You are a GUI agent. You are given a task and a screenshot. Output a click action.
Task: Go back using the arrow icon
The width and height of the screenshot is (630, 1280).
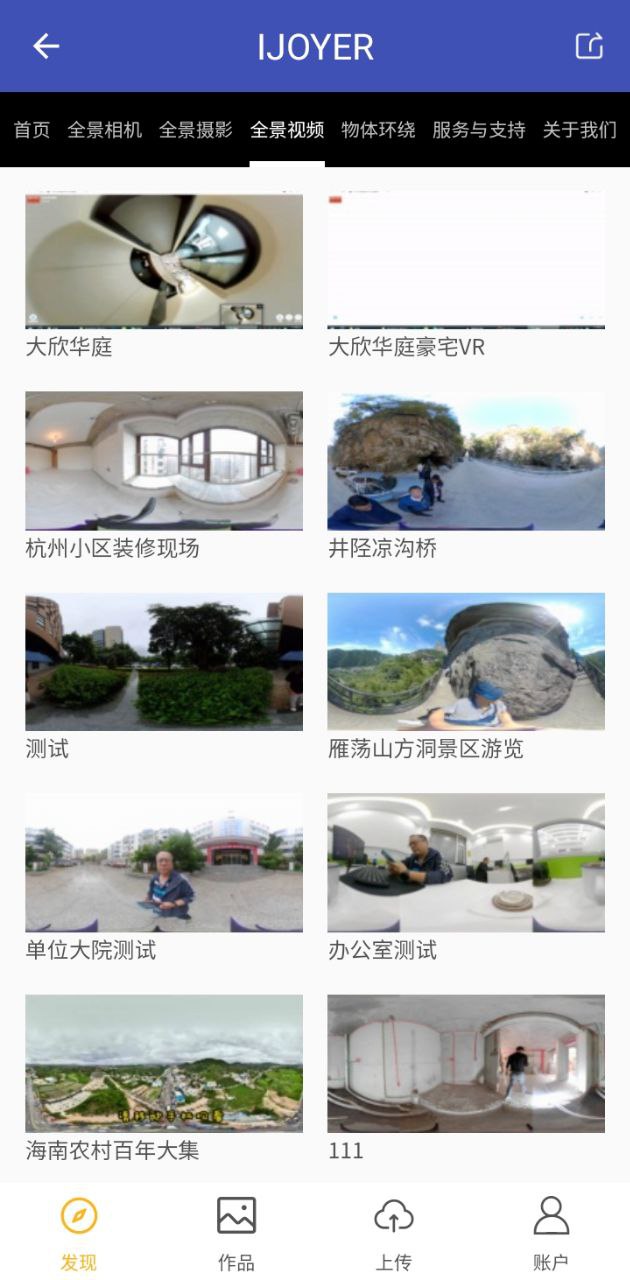pos(46,46)
